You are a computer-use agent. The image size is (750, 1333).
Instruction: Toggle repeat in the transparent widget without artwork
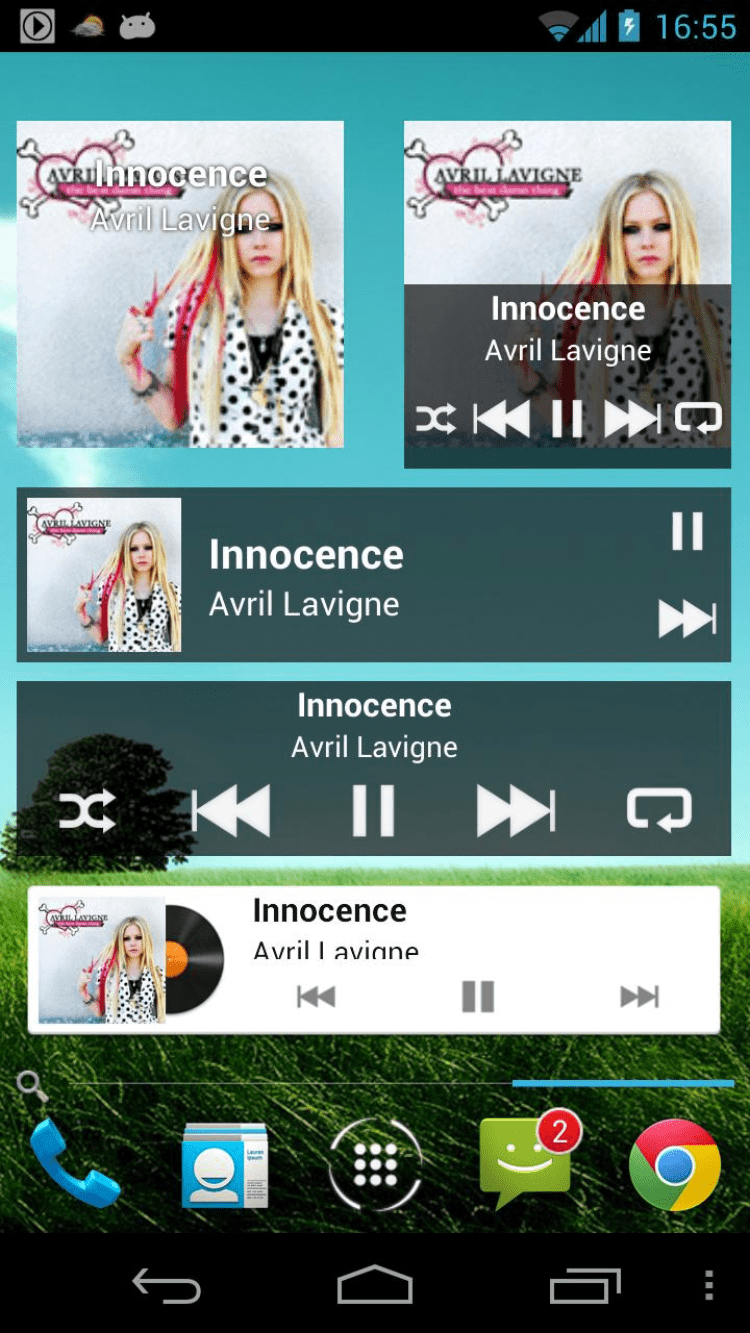click(x=659, y=810)
